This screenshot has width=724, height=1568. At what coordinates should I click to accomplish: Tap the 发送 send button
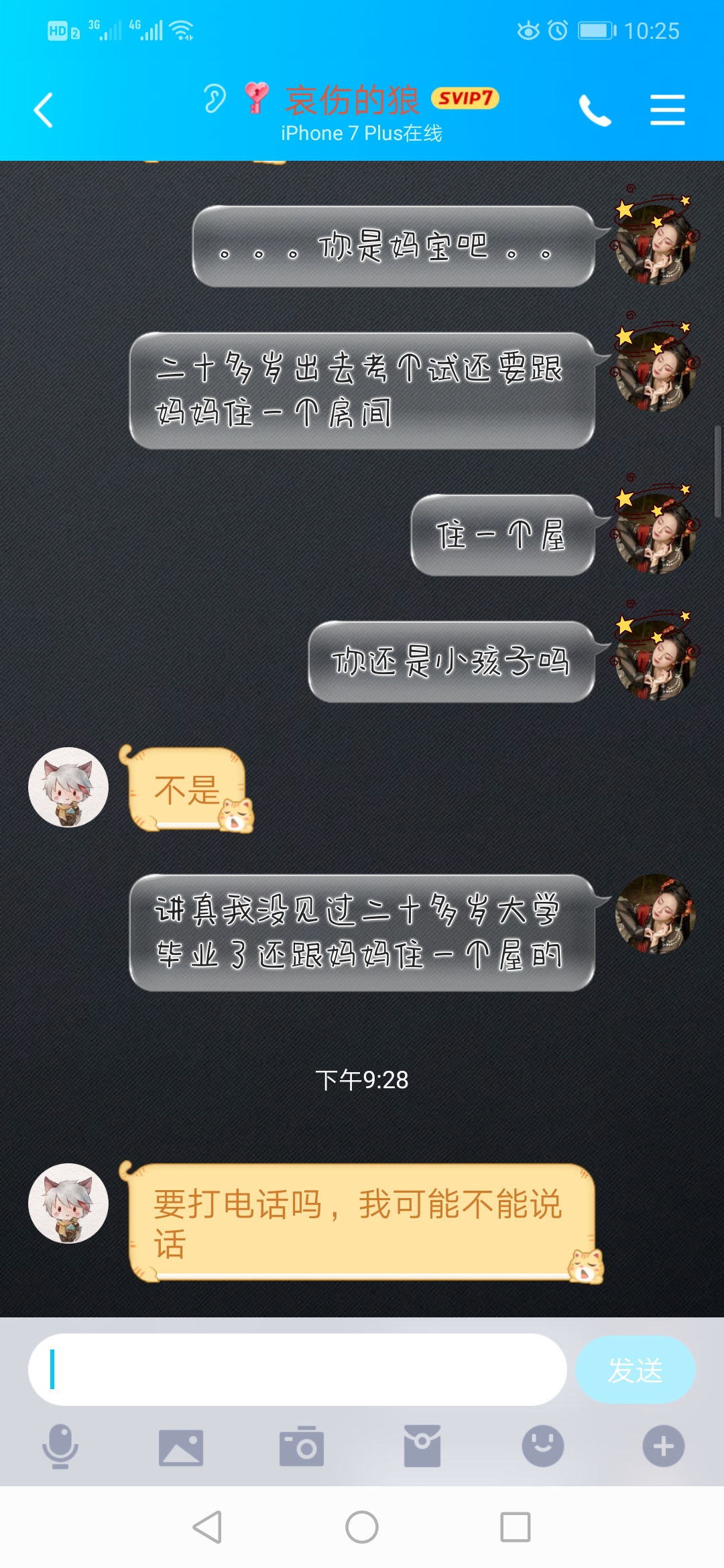coord(635,1369)
